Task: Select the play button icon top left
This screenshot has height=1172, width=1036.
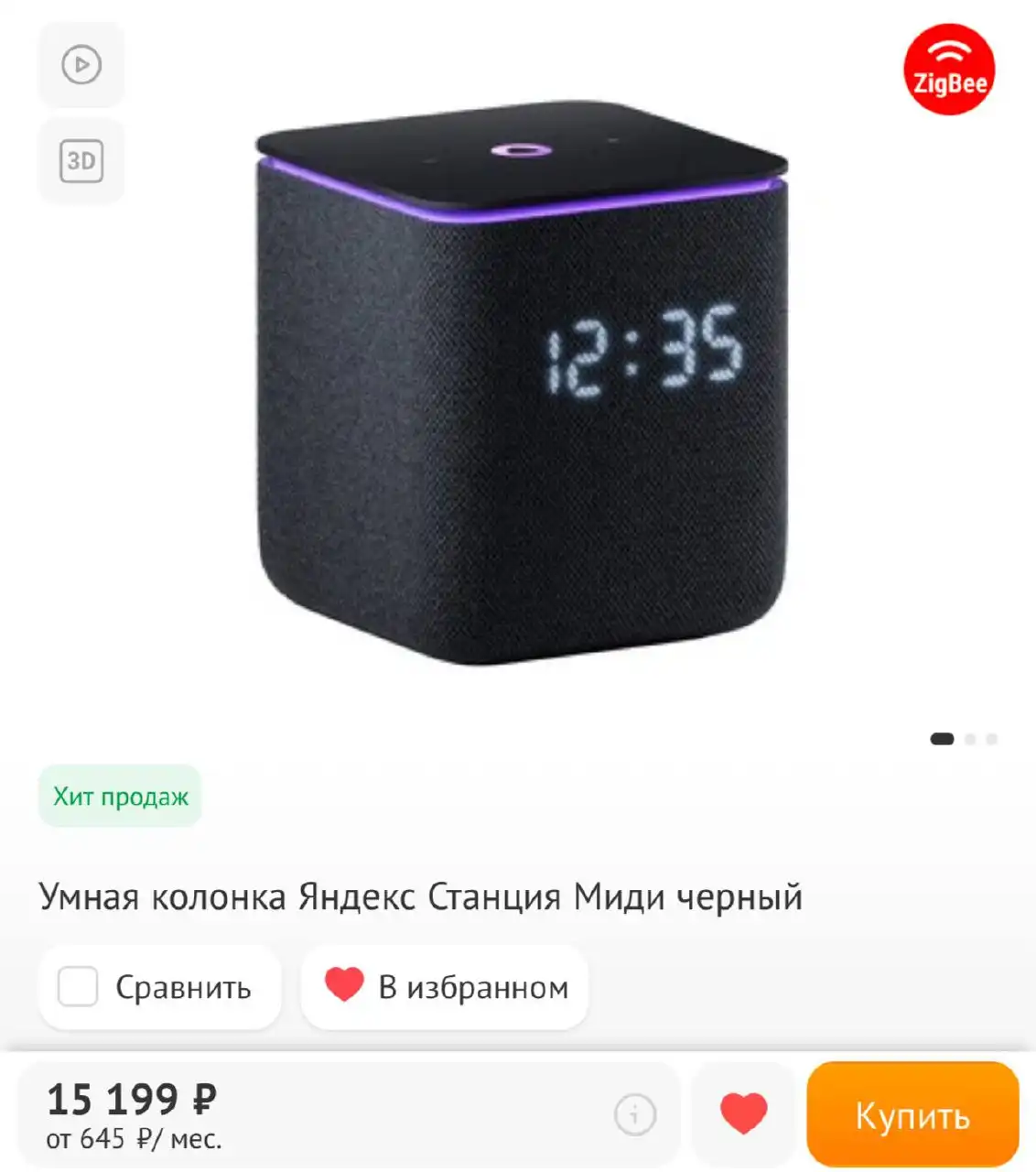Action: (81, 66)
